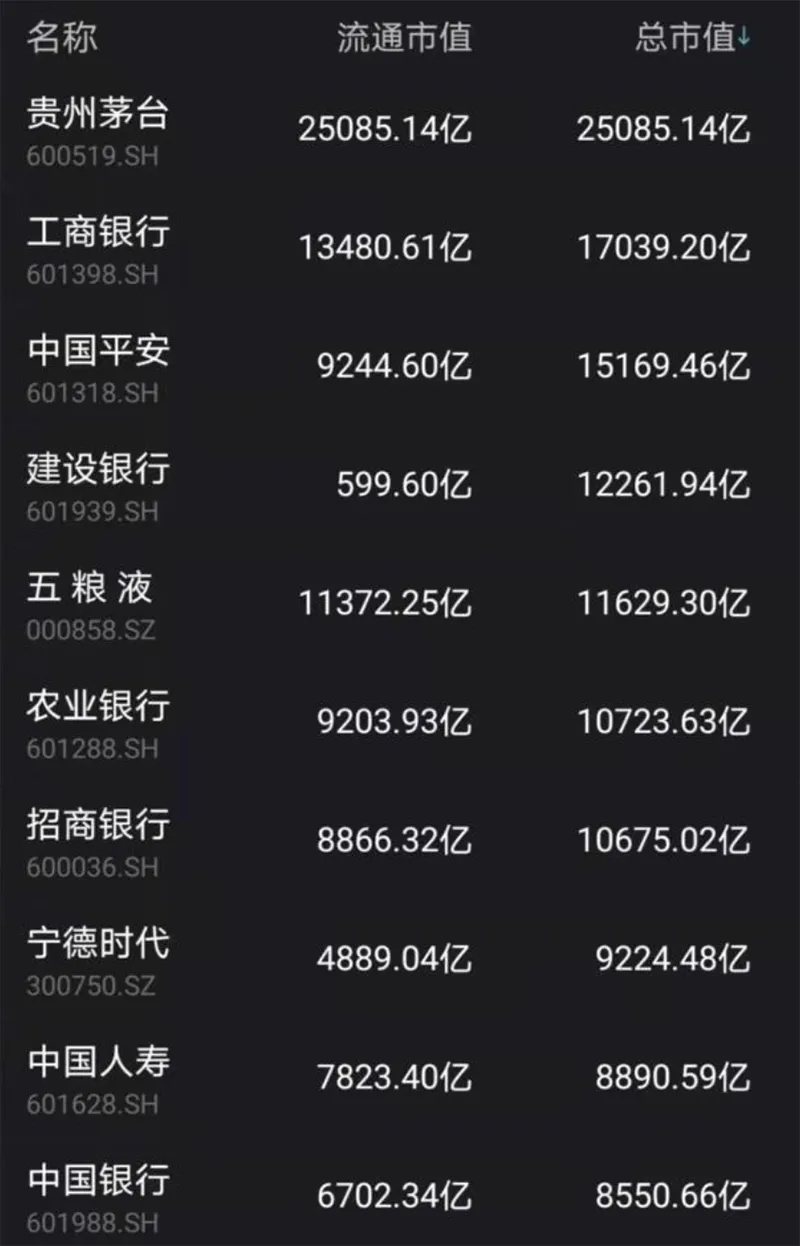The height and width of the screenshot is (1246, 800).
Task: Sort the list by 流通市值
Action: point(404,39)
